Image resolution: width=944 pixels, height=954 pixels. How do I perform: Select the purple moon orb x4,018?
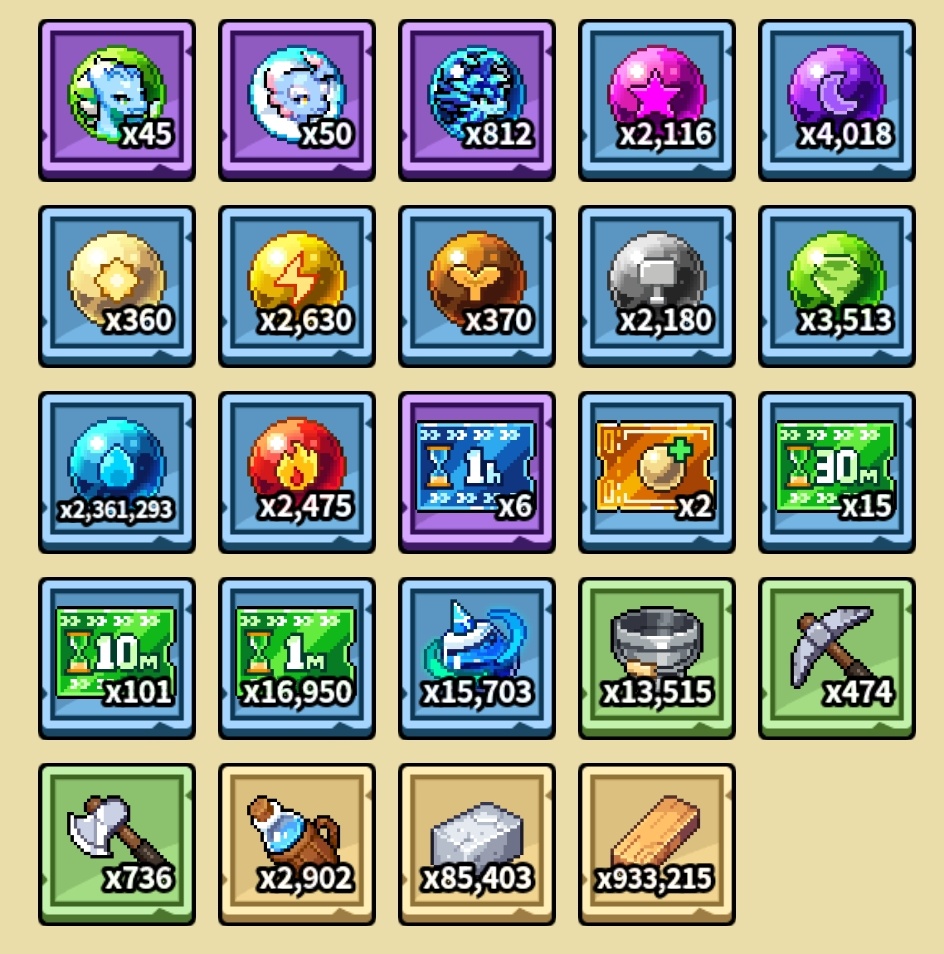[837, 100]
